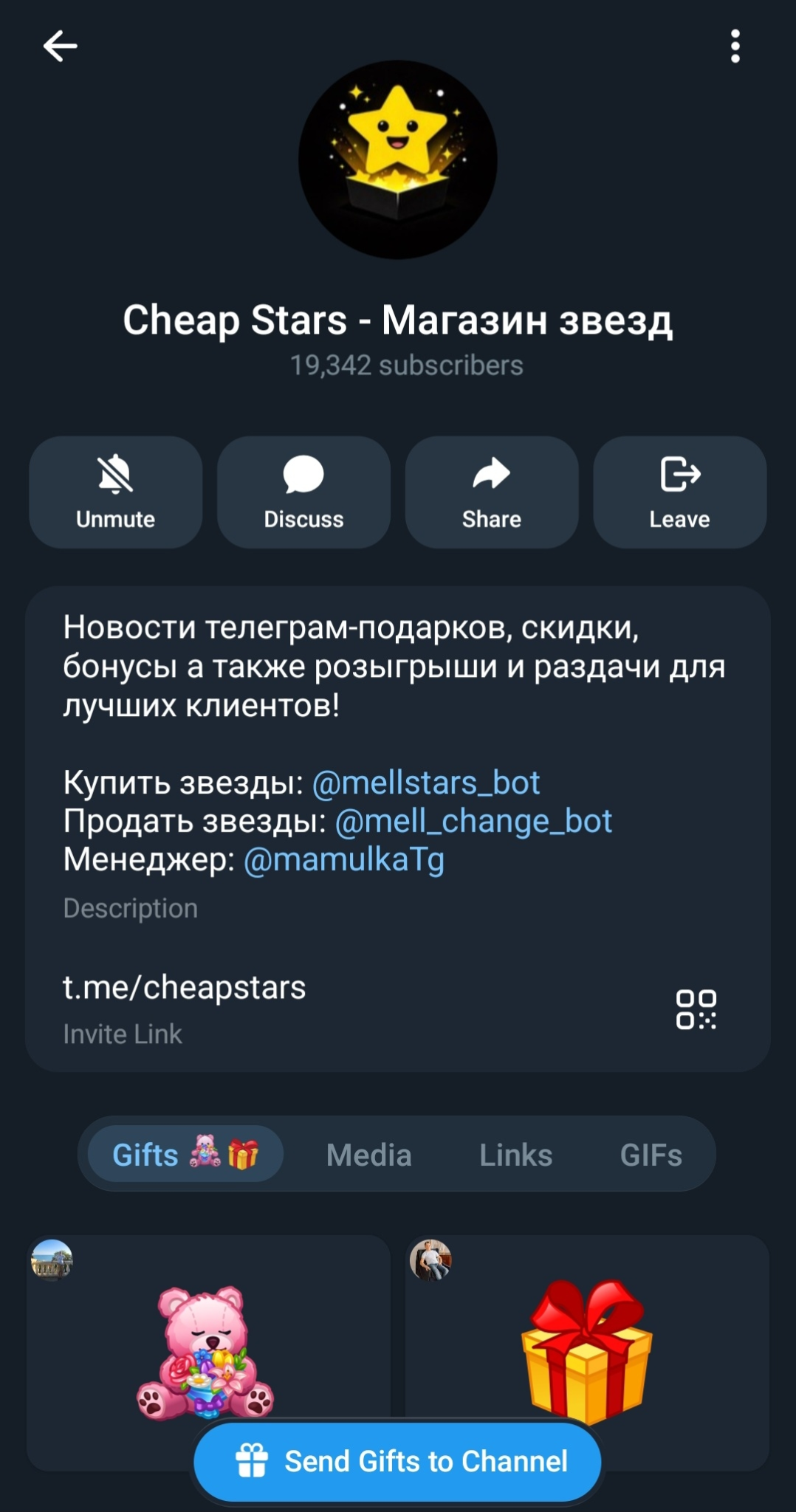Viewport: 796px width, 1512px height.
Task: Show the channel QR code
Action: coord(696,1009)
